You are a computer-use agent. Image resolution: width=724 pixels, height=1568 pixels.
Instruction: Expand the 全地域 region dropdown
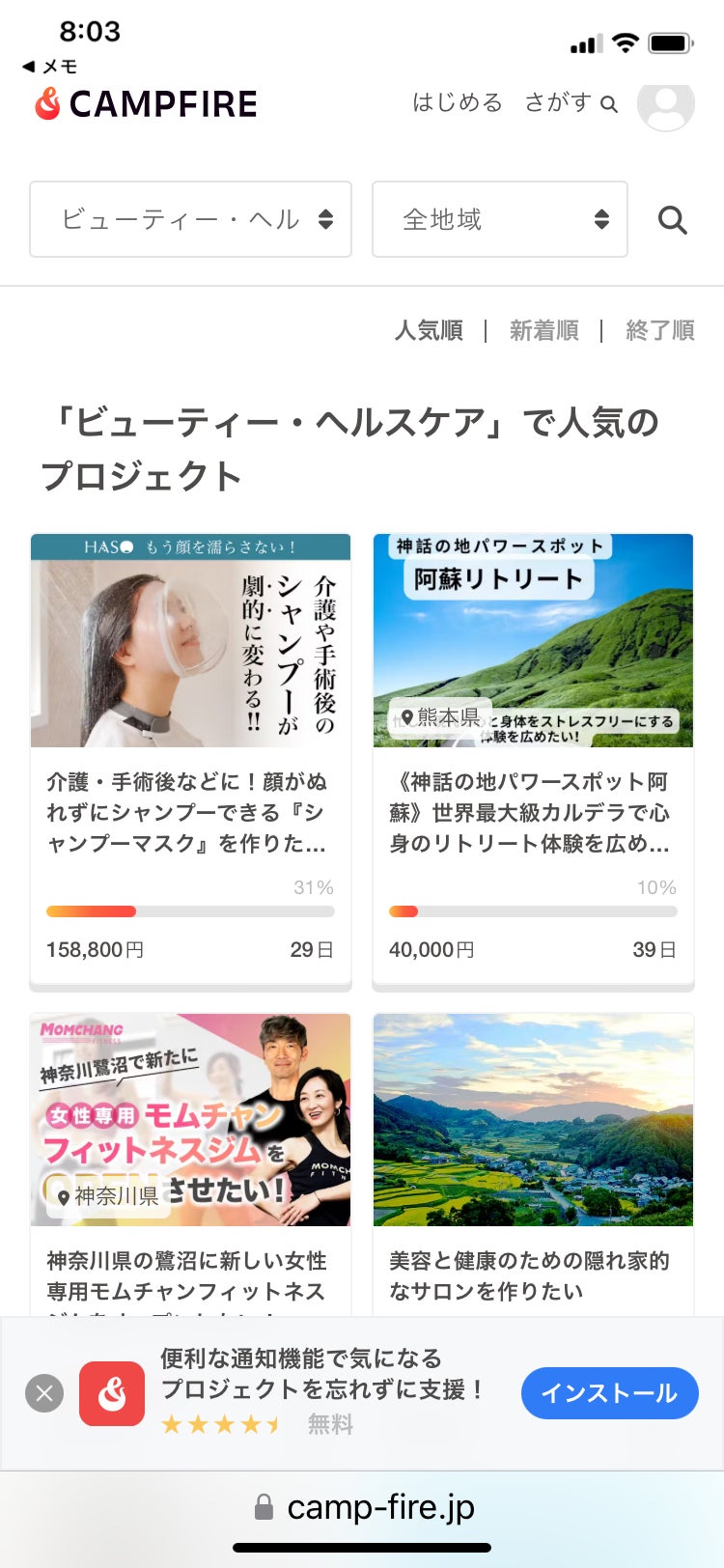pos(499,219)
